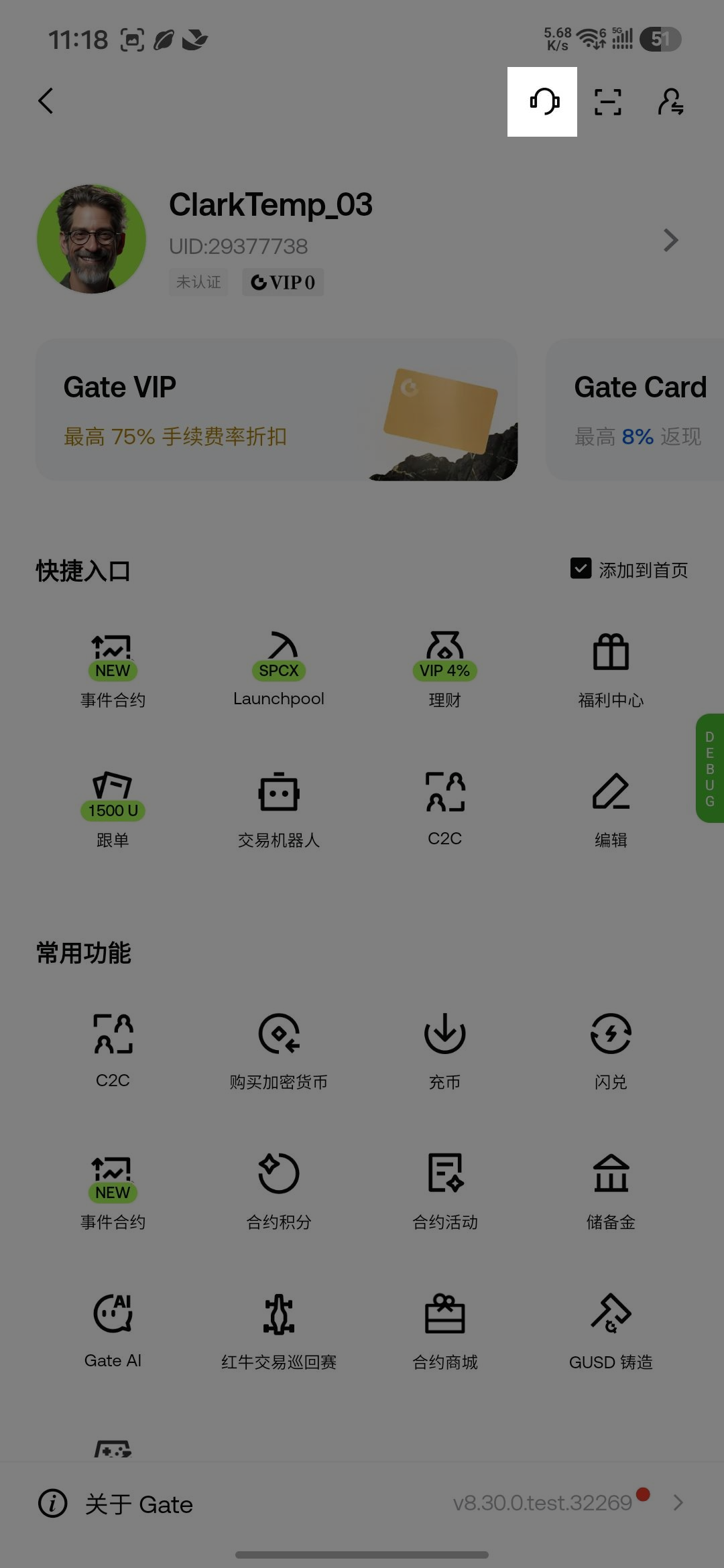Open 交易机器人 trading bot
Image resolution: width=724 pixels, height=1568 pixels.
279,809
